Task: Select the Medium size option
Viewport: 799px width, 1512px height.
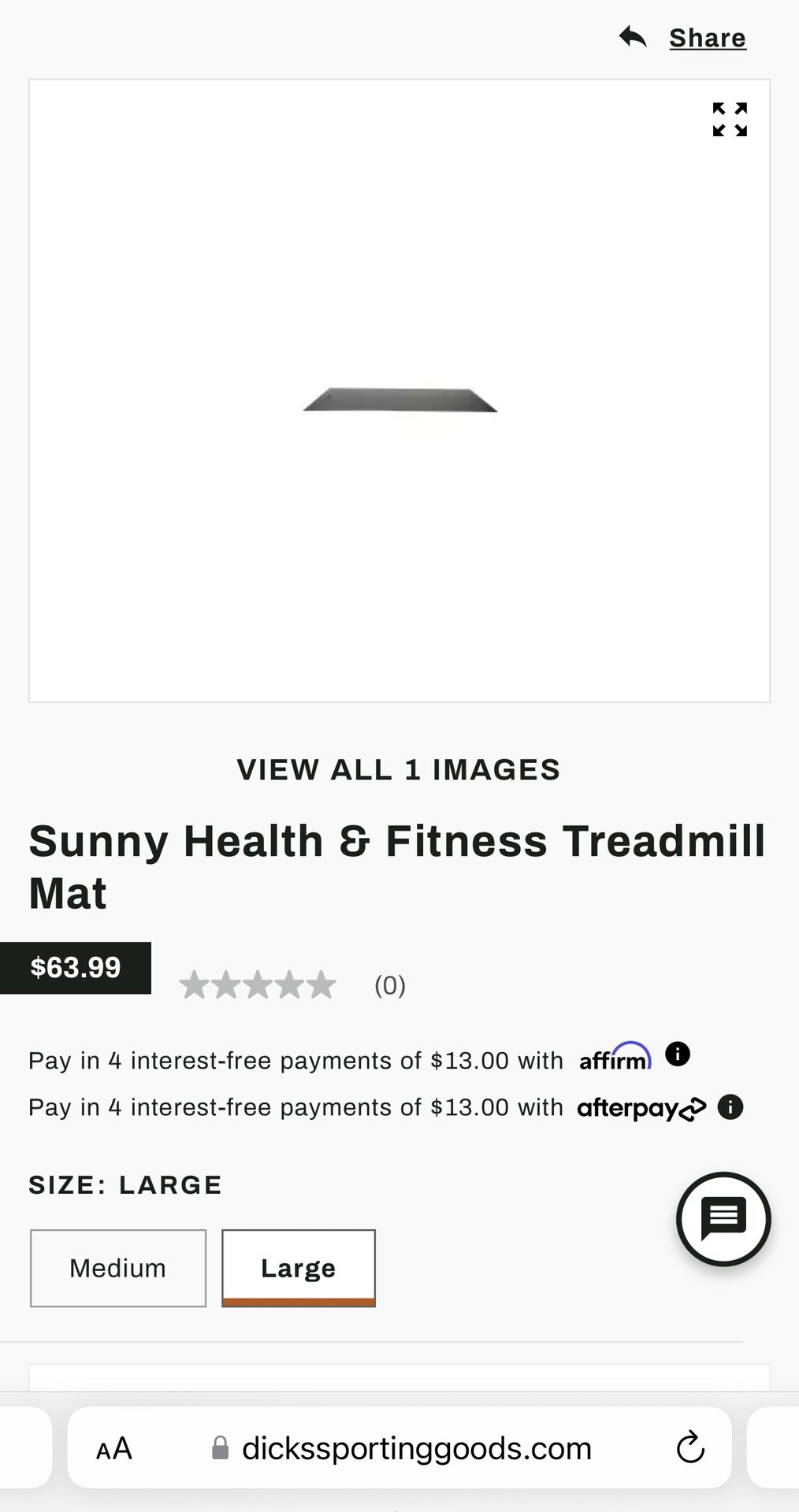Action: tap(117, 1268)
